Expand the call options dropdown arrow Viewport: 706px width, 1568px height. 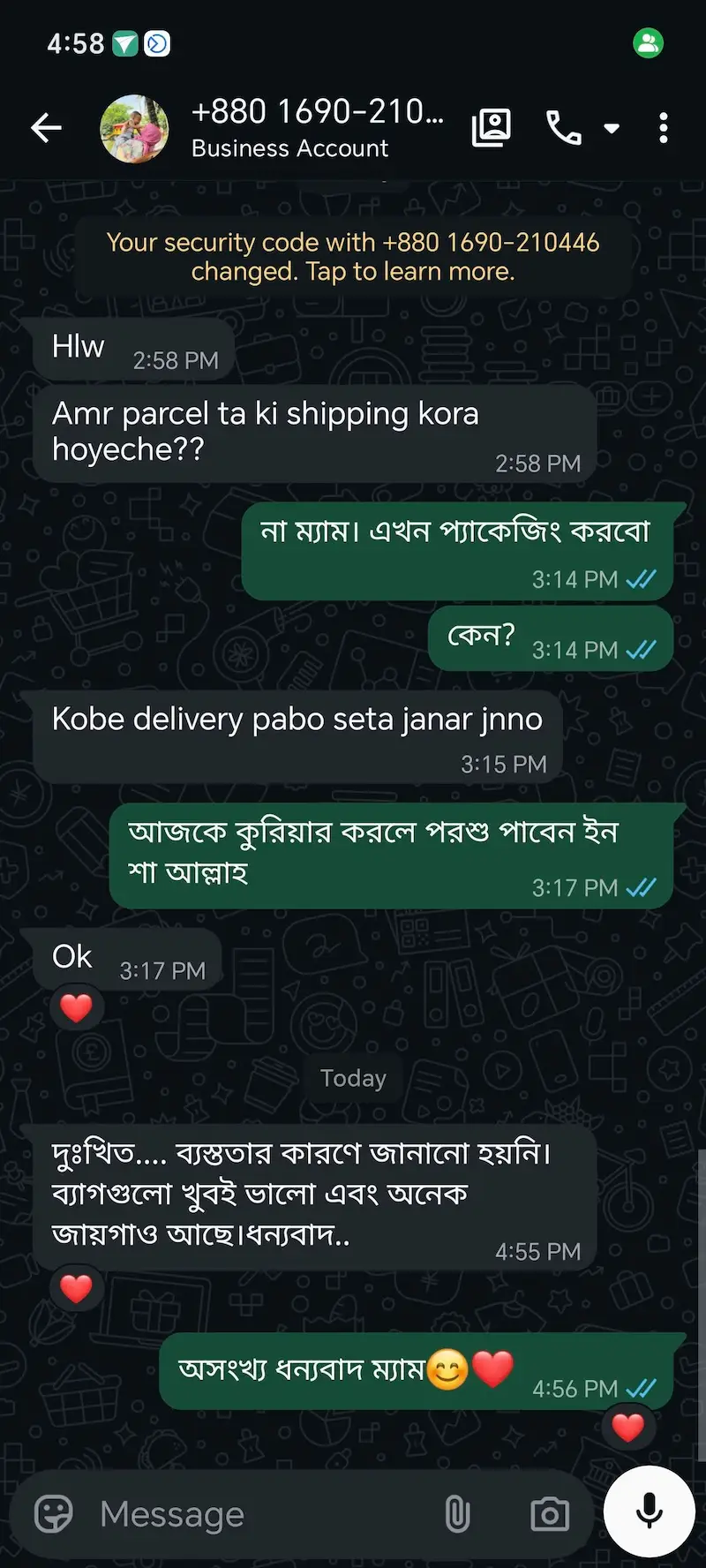click(611, 129)
